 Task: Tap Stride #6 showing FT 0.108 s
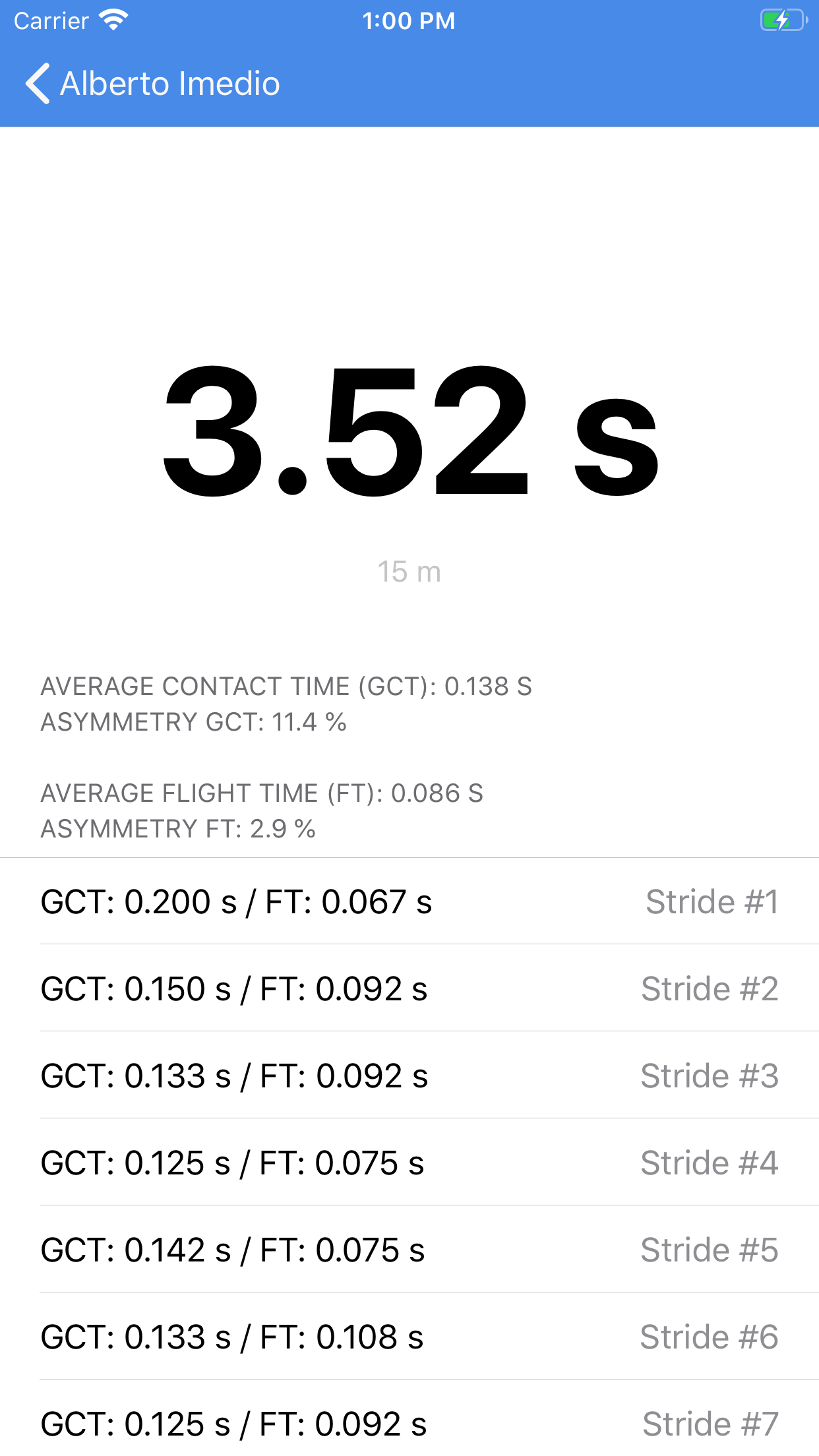409,1337
